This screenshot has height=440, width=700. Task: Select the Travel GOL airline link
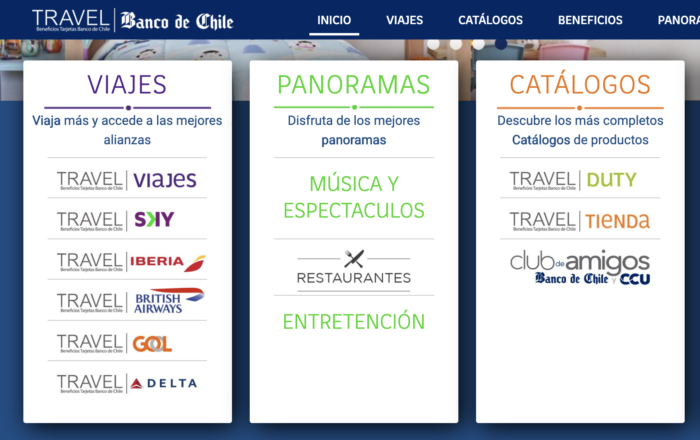(127, 343)
